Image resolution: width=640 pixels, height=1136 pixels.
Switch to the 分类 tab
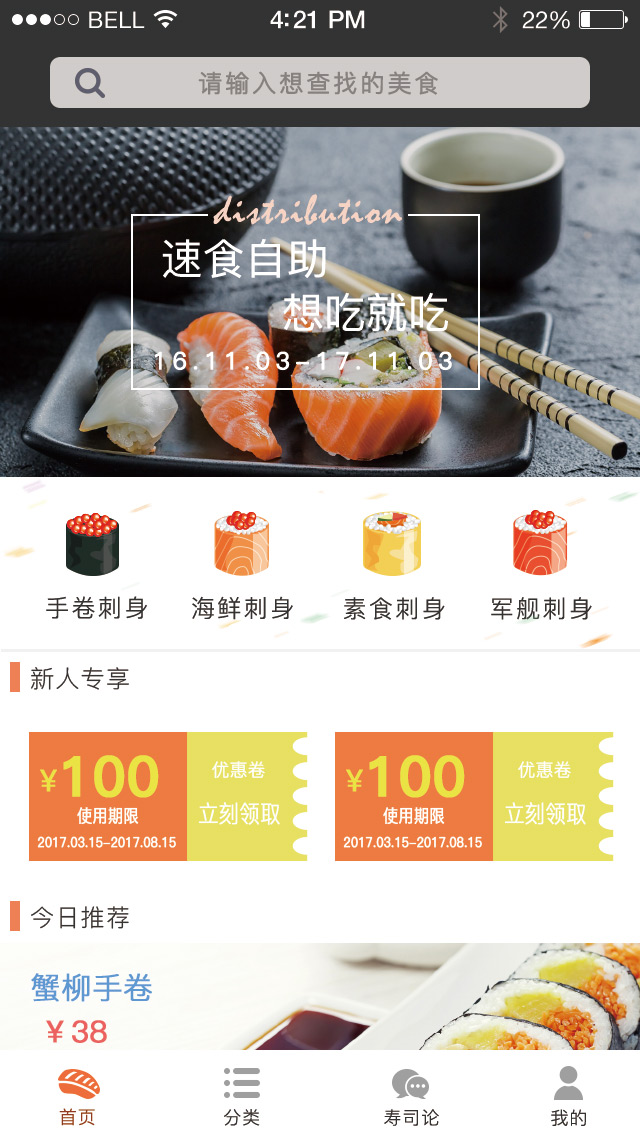[x=242, y=1096]
